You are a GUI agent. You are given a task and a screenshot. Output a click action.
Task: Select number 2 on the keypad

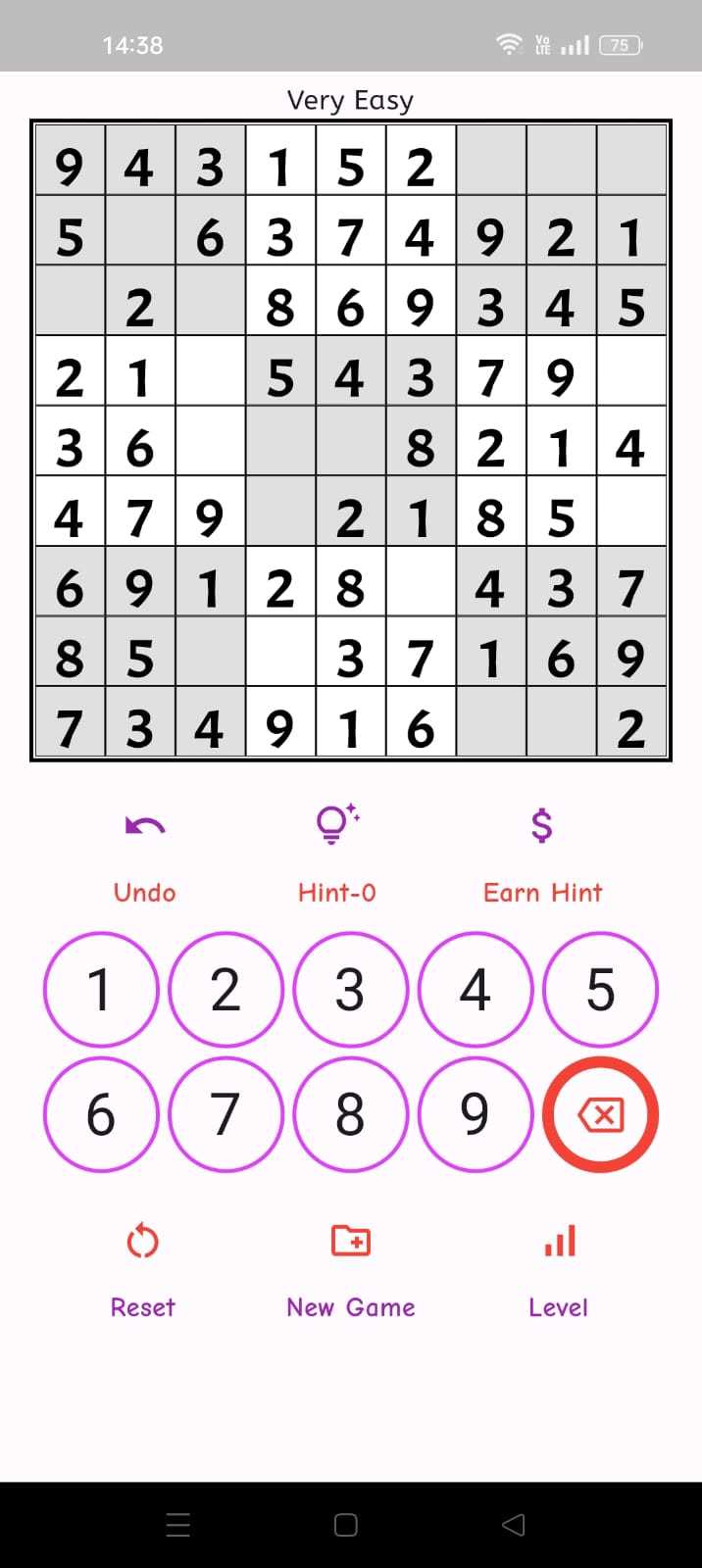[x=226, y=990]
